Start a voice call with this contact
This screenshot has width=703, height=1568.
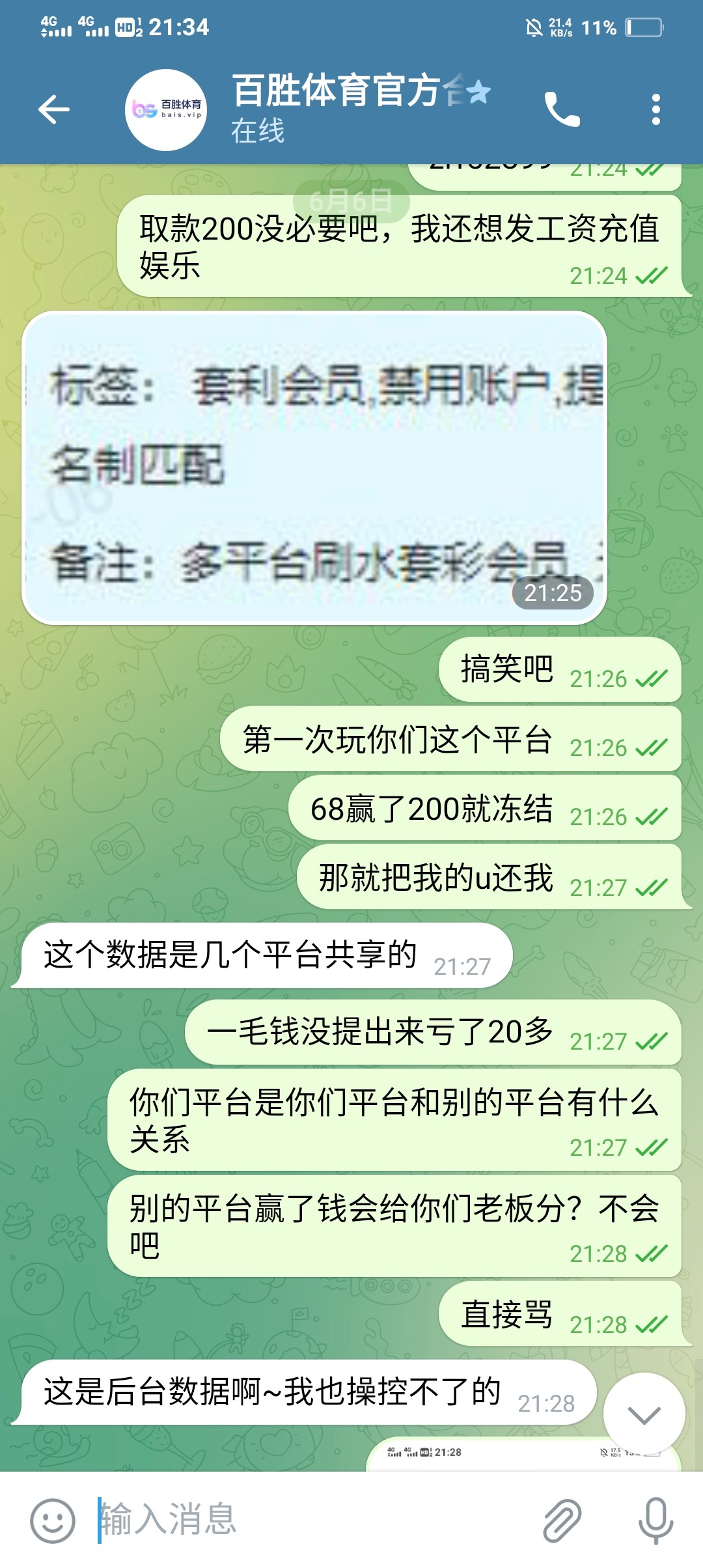pyautogui.click(x=562, y=109)
